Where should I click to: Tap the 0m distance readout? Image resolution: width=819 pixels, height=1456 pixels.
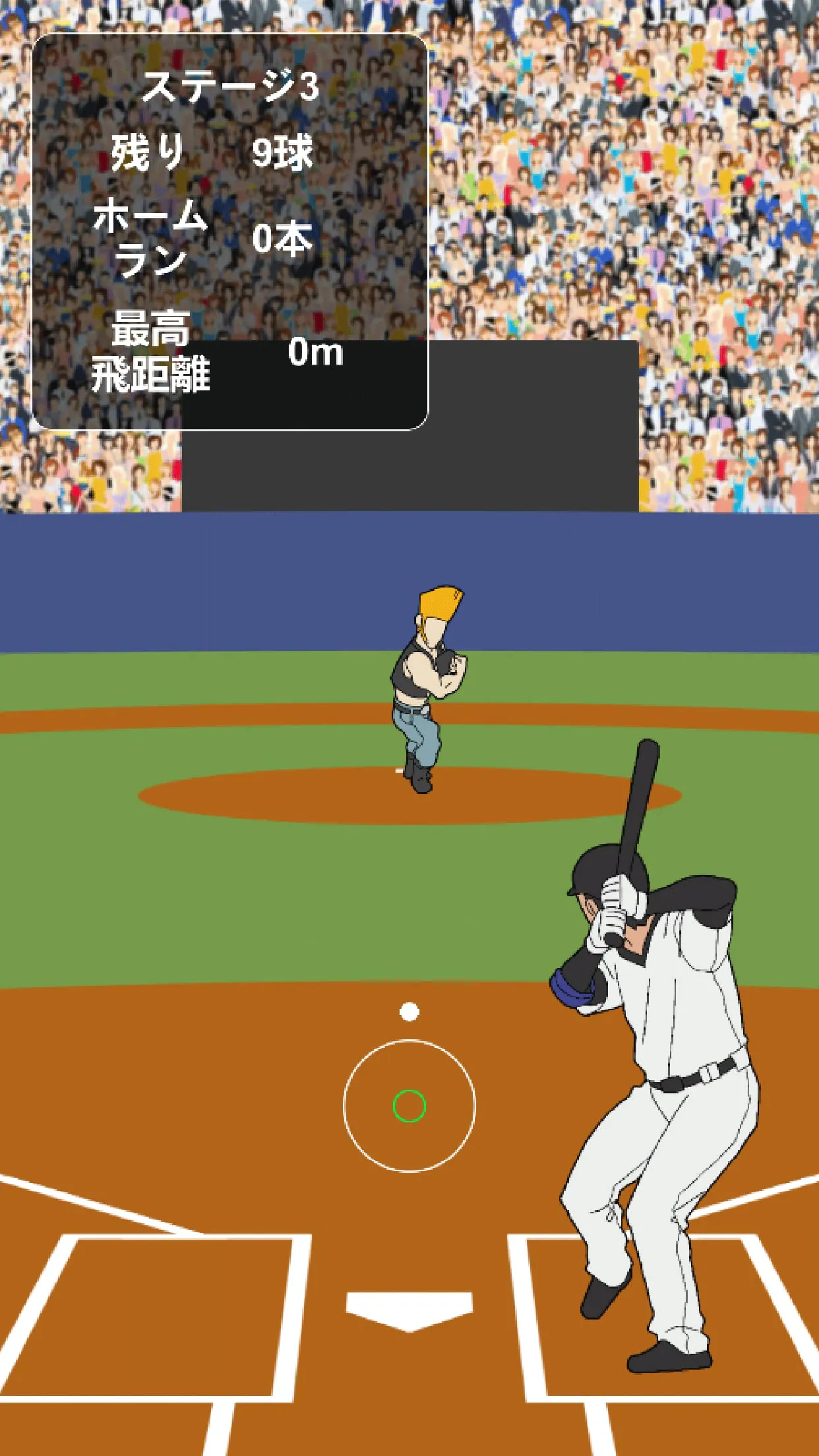tap(317, 353)
